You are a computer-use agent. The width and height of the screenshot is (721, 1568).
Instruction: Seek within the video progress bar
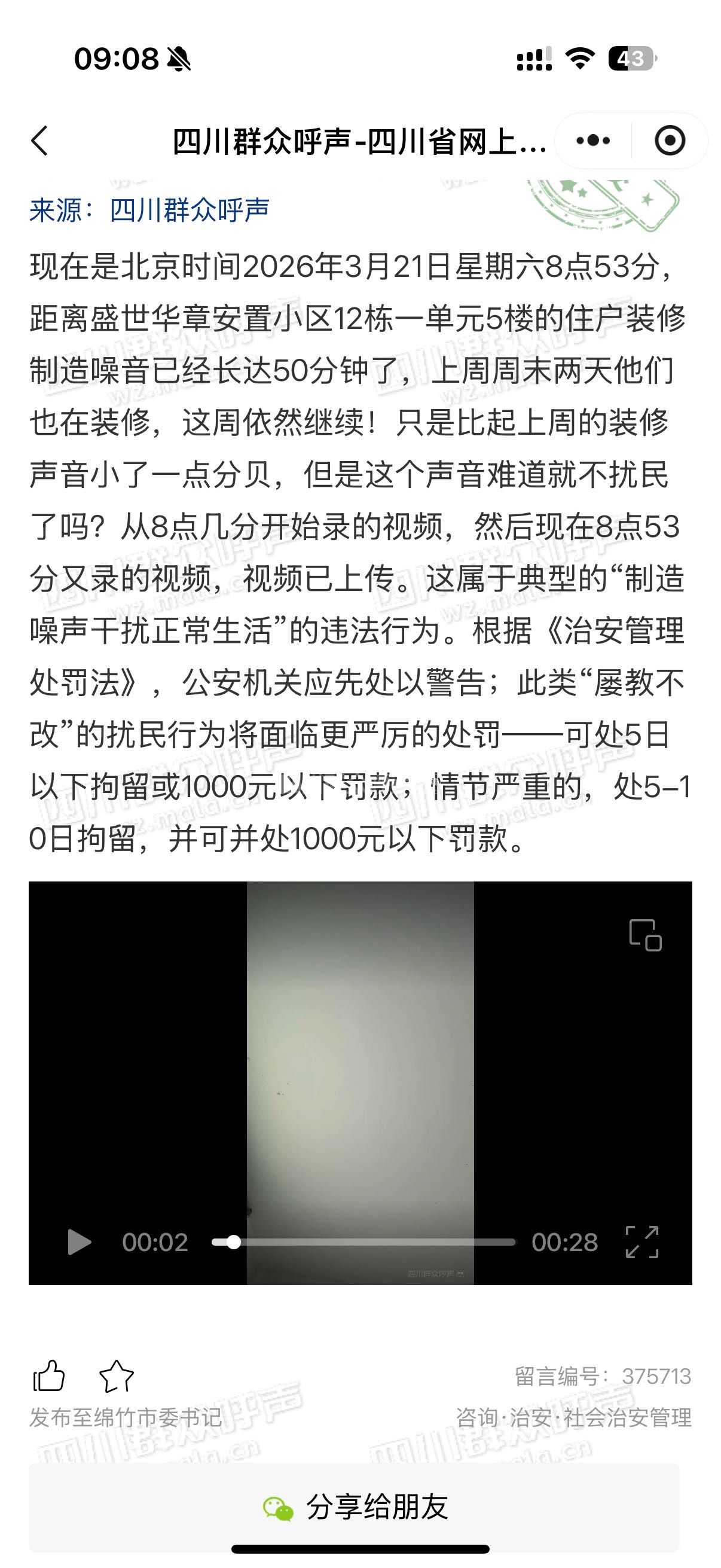pyautogui.click(x=363, y=1242)
